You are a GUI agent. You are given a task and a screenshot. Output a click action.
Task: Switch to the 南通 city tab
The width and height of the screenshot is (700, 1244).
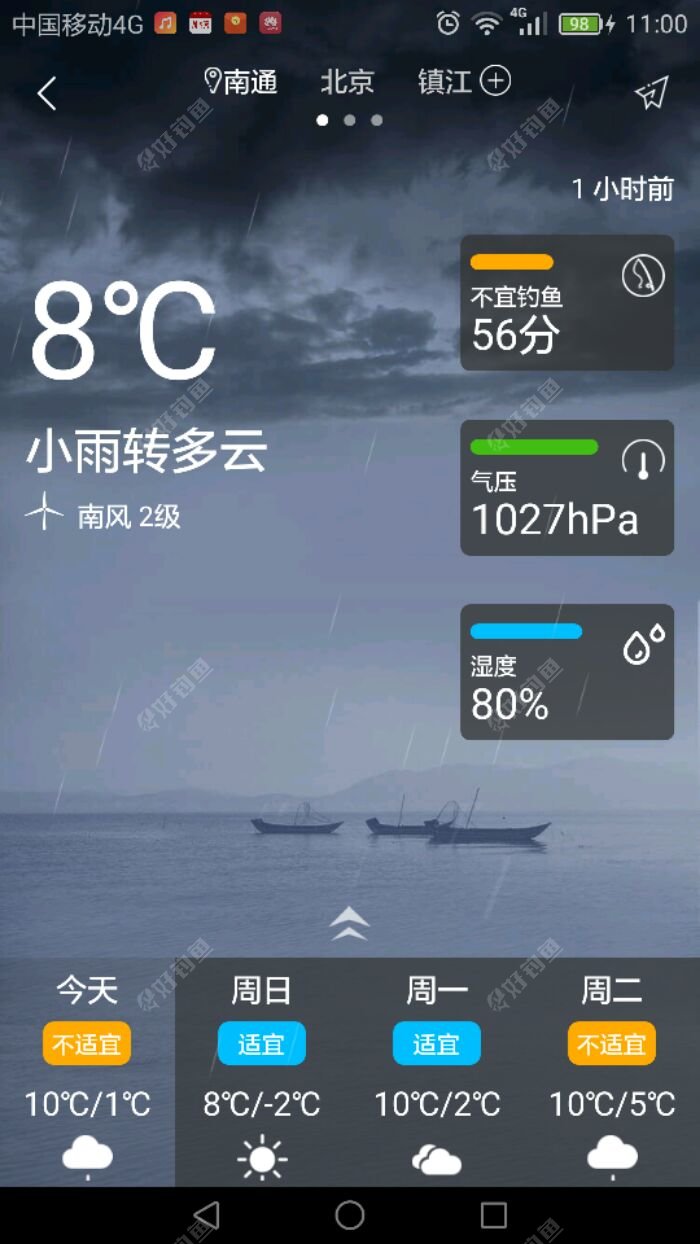pos(241,82)
